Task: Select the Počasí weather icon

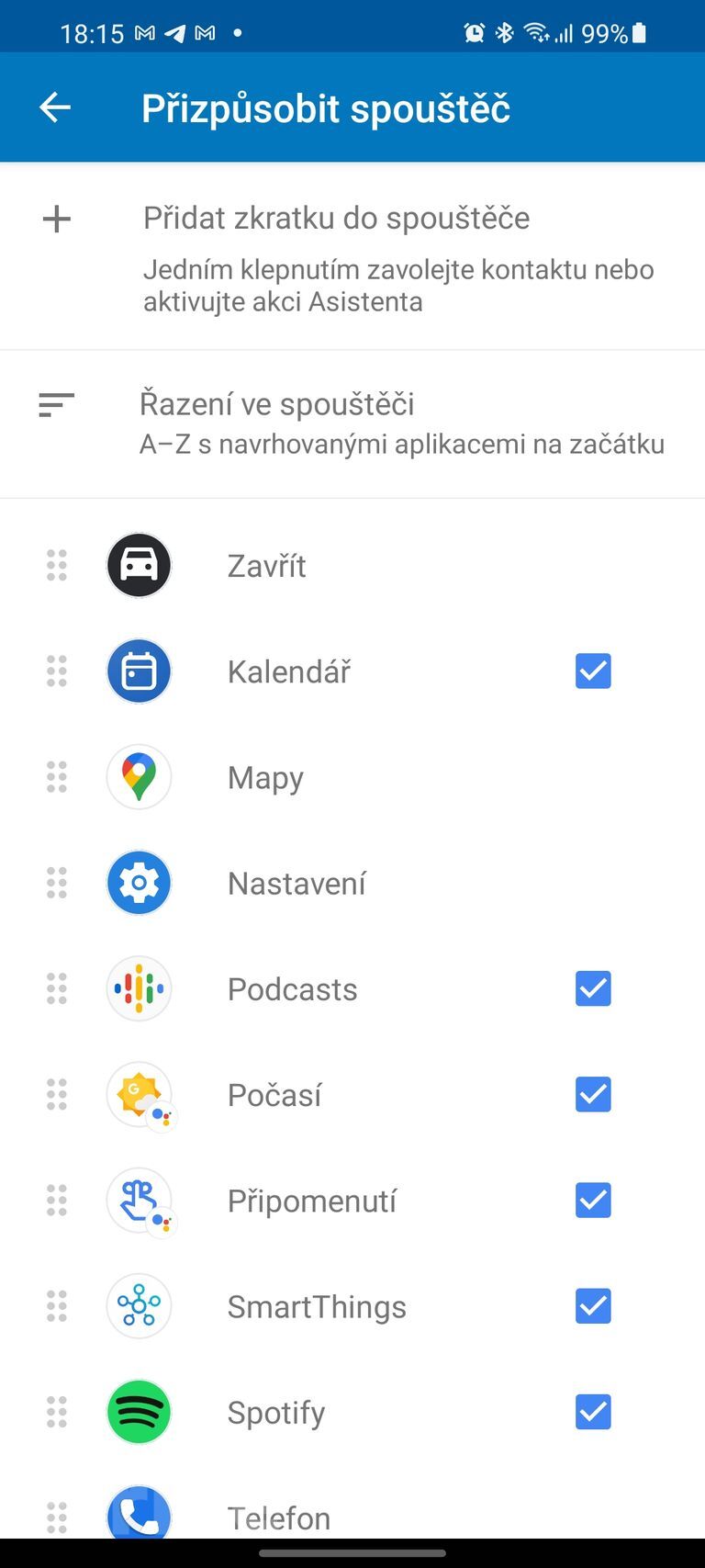Action: click(139, 1094)
